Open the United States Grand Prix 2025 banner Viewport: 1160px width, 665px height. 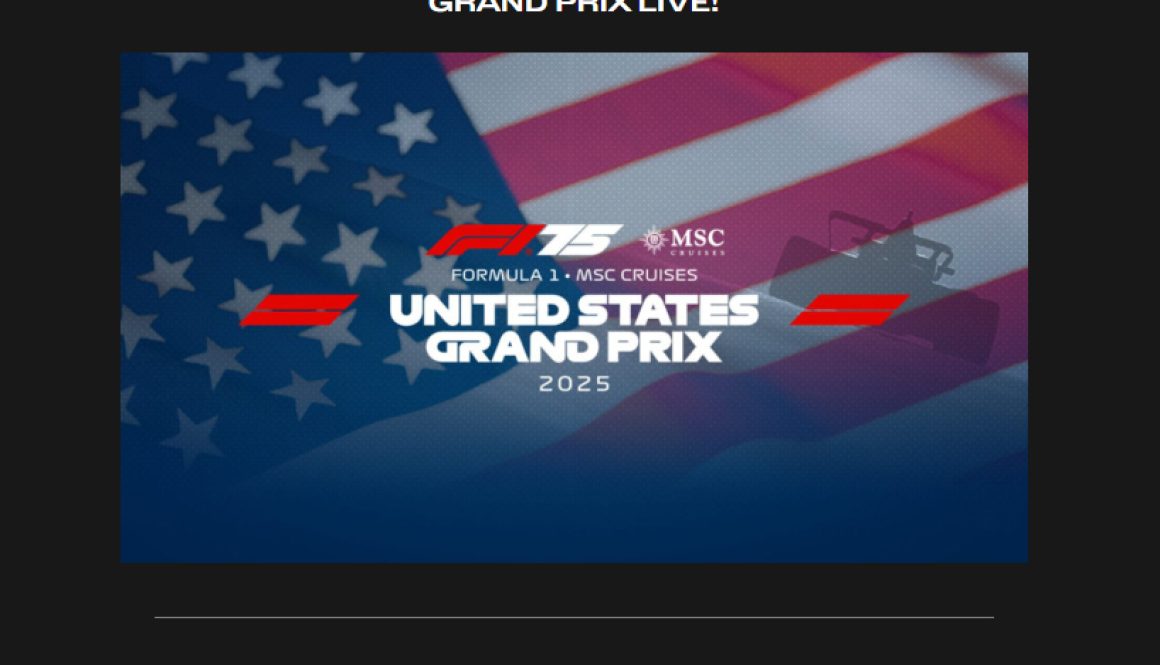point(574,307)
